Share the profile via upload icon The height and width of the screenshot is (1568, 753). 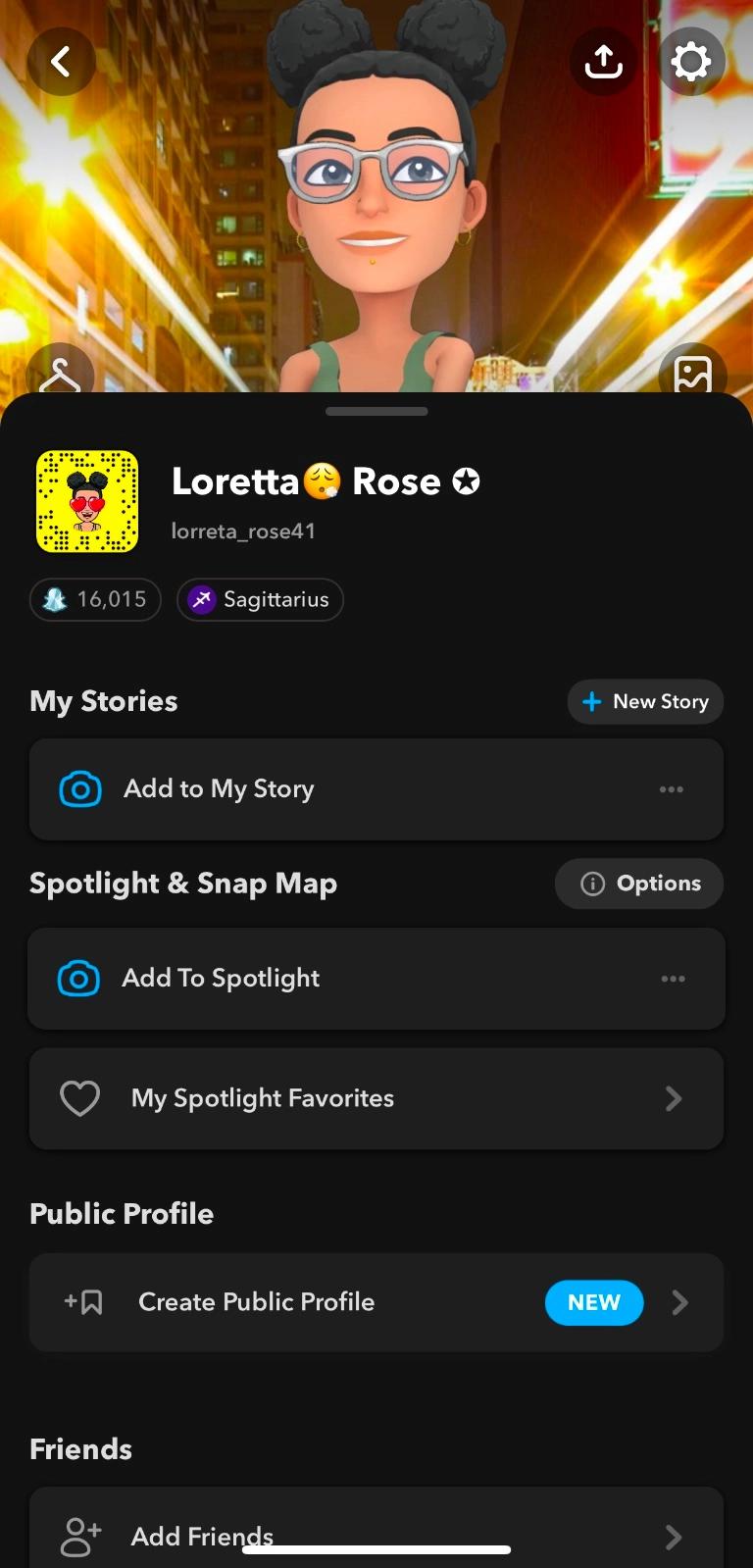pos(603,62)
